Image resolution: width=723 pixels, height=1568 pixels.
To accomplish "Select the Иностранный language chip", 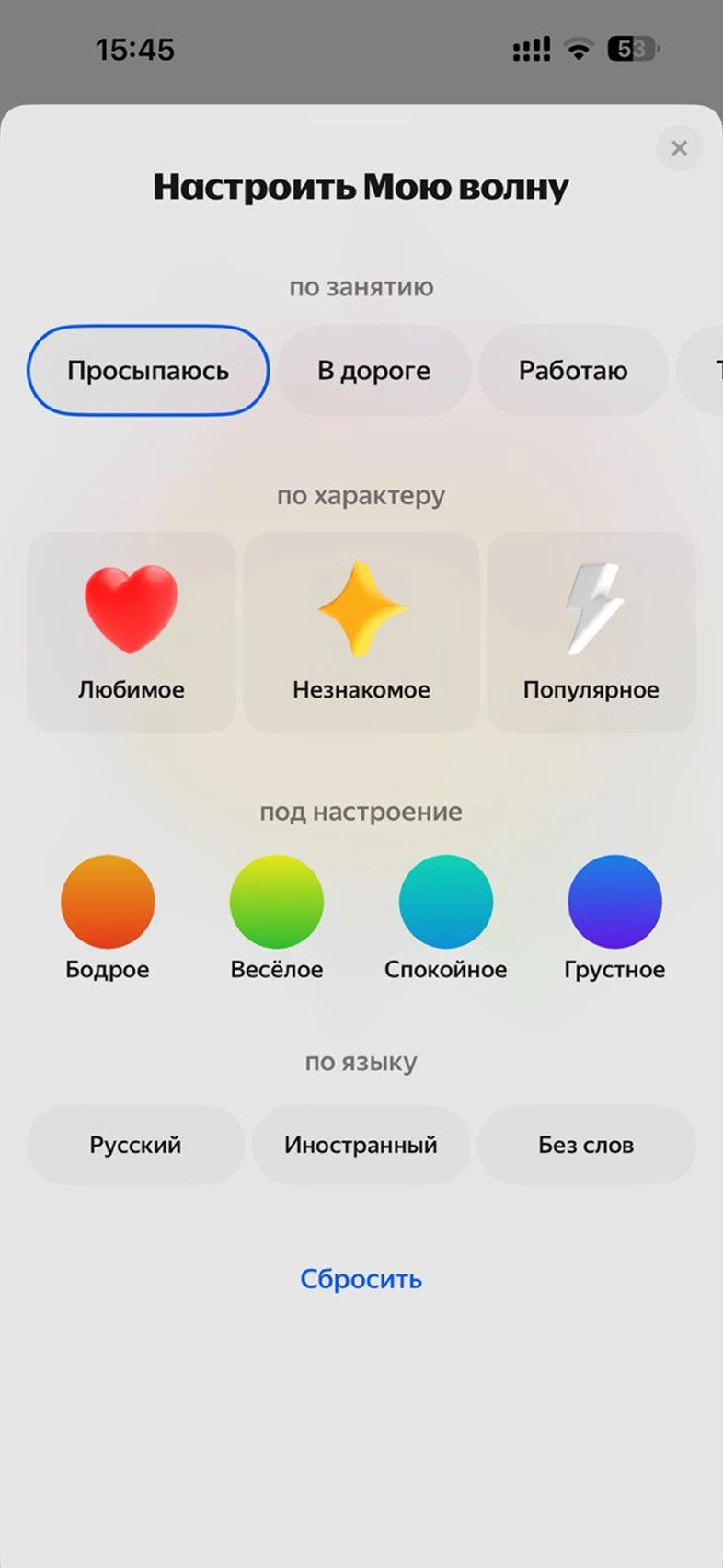I will (x=361, y=1145).
